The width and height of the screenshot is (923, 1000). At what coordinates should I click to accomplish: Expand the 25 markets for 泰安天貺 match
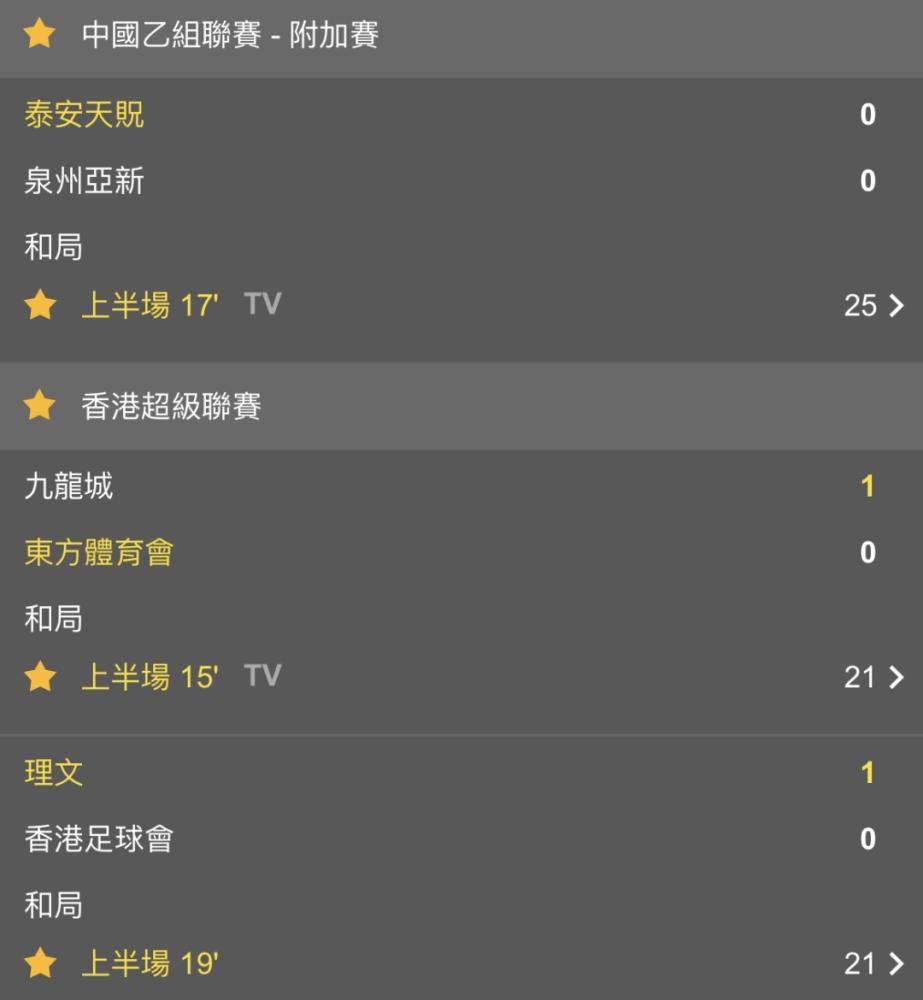tap(873, 305)
